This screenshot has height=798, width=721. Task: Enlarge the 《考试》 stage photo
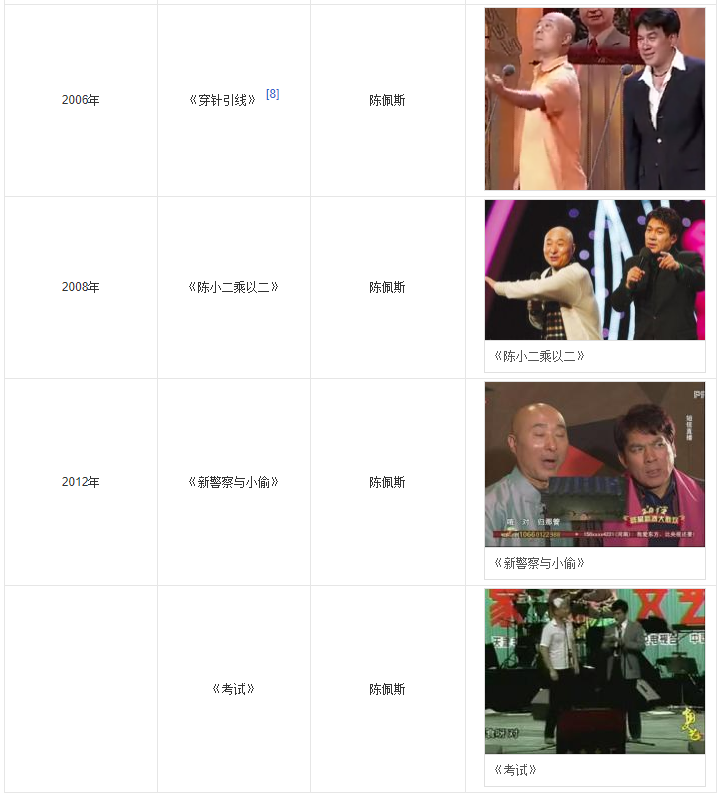[x=594, y=671]
